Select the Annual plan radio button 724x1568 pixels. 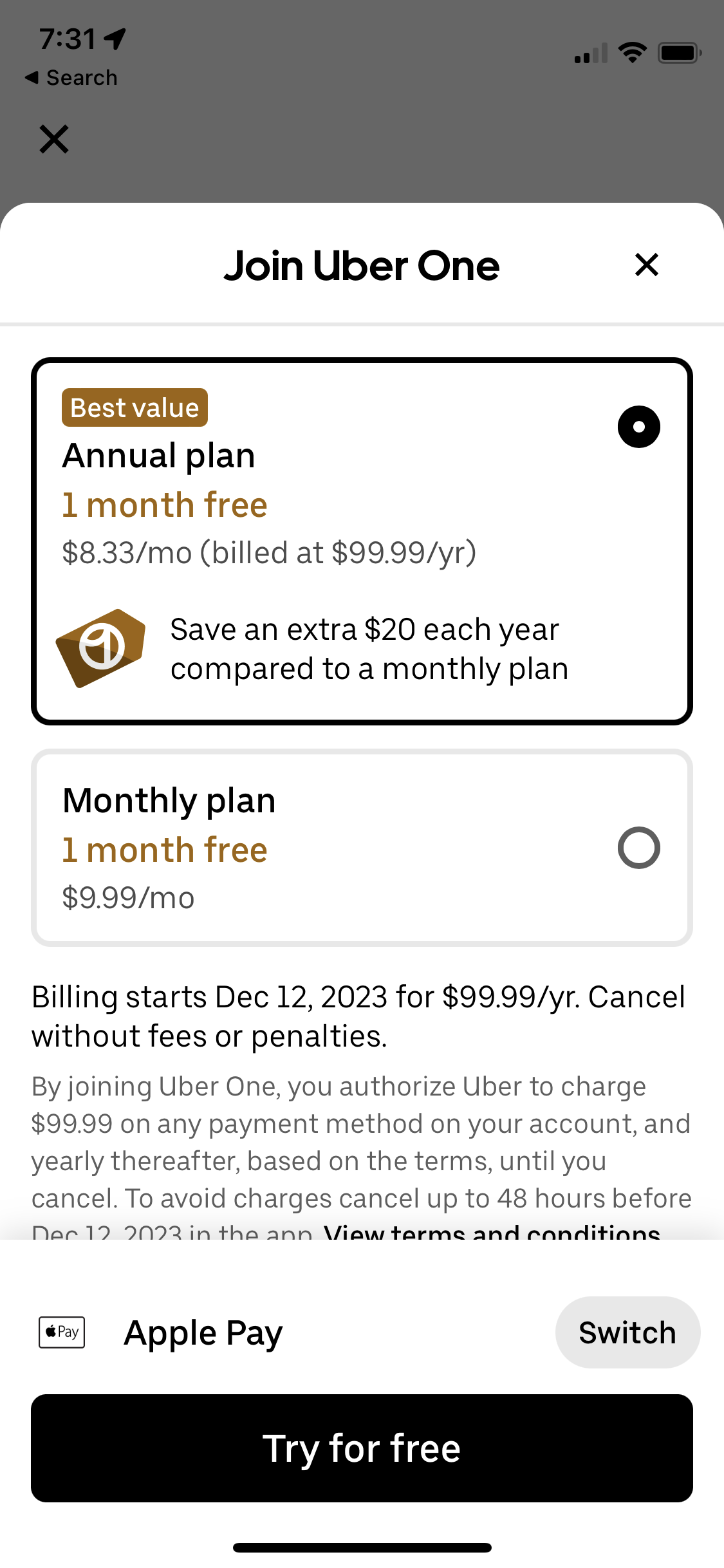pos(638,425)
